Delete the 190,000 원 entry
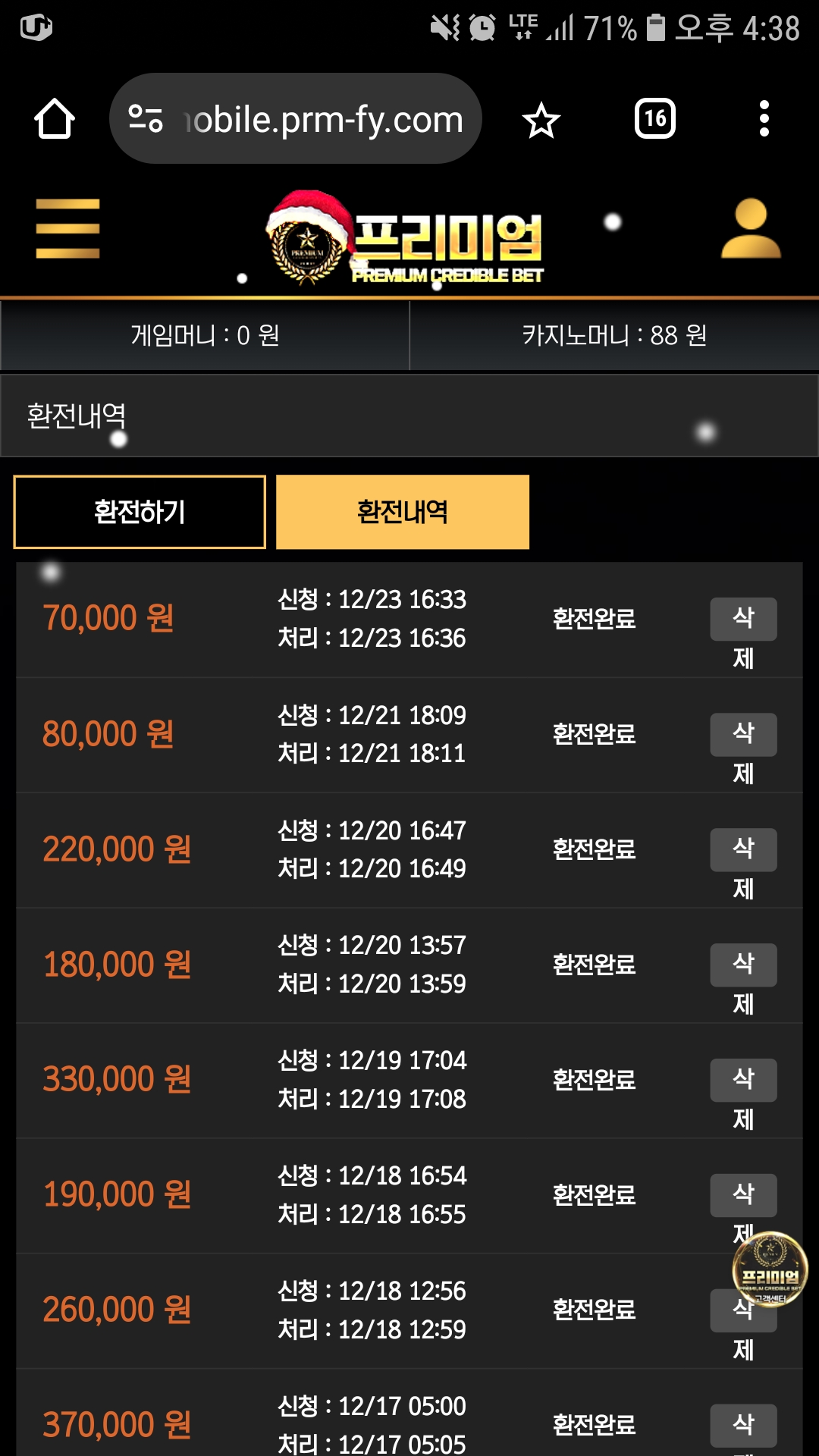 point(743,1195)
